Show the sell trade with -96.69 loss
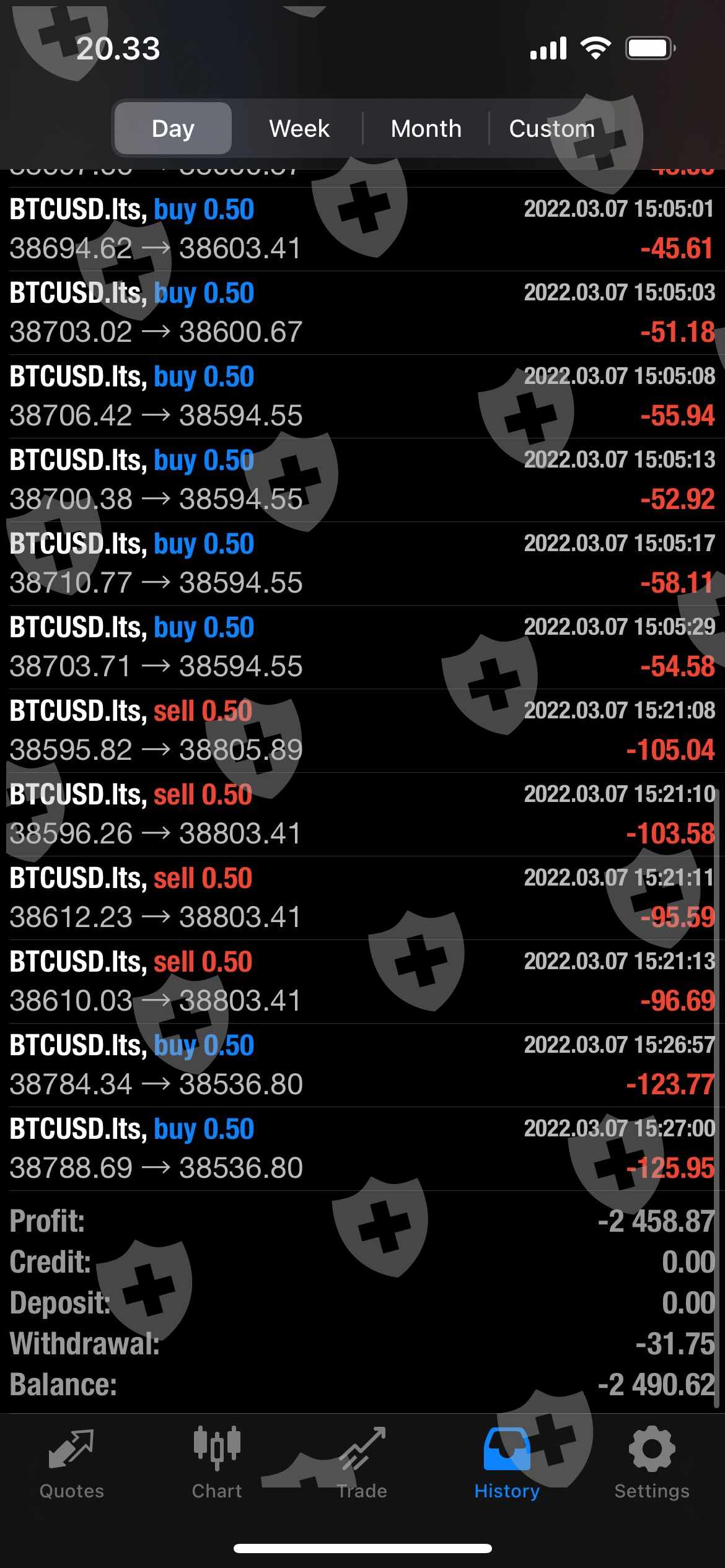 coord(362,982)
